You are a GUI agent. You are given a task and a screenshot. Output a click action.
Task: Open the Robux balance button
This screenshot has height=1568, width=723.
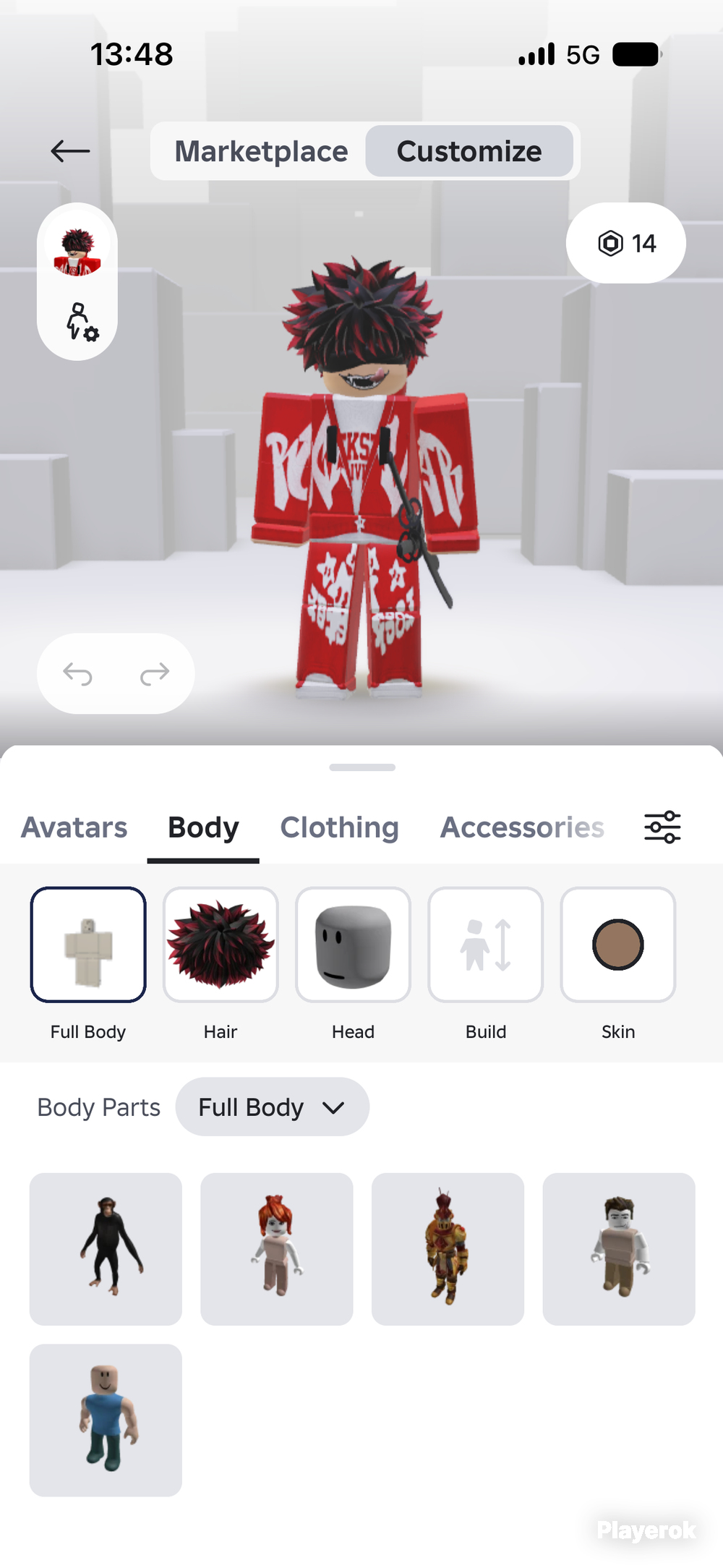click(x=626, y=243)
